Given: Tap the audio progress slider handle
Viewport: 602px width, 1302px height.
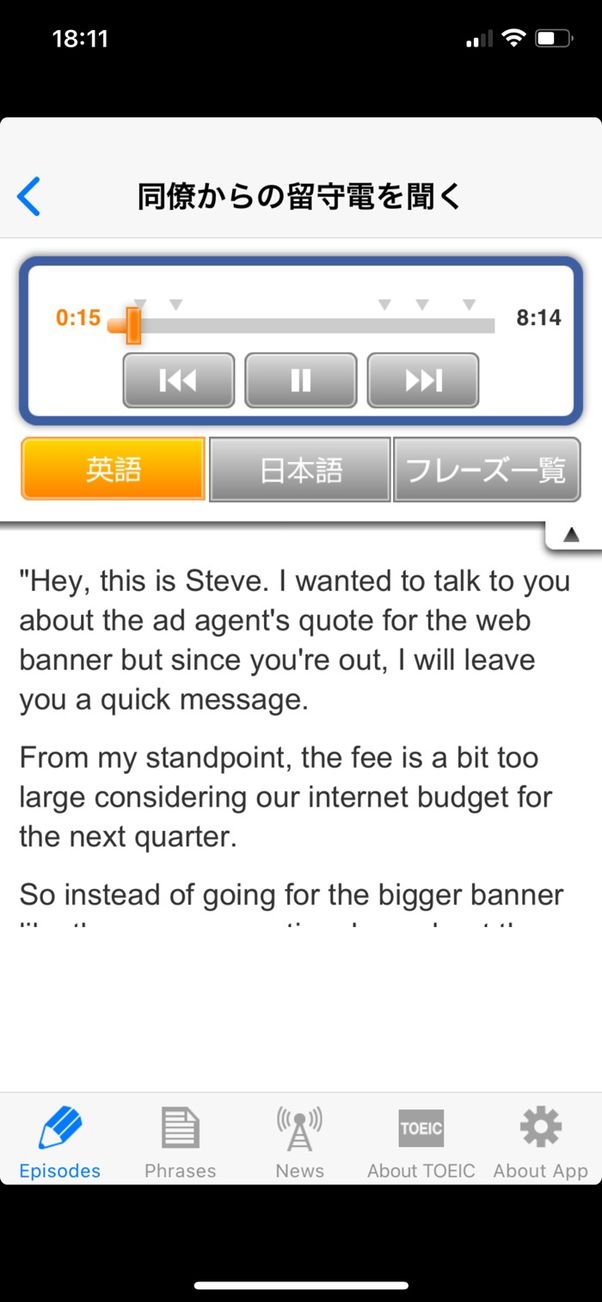Looking at the screenshot, I should (129, 325).
